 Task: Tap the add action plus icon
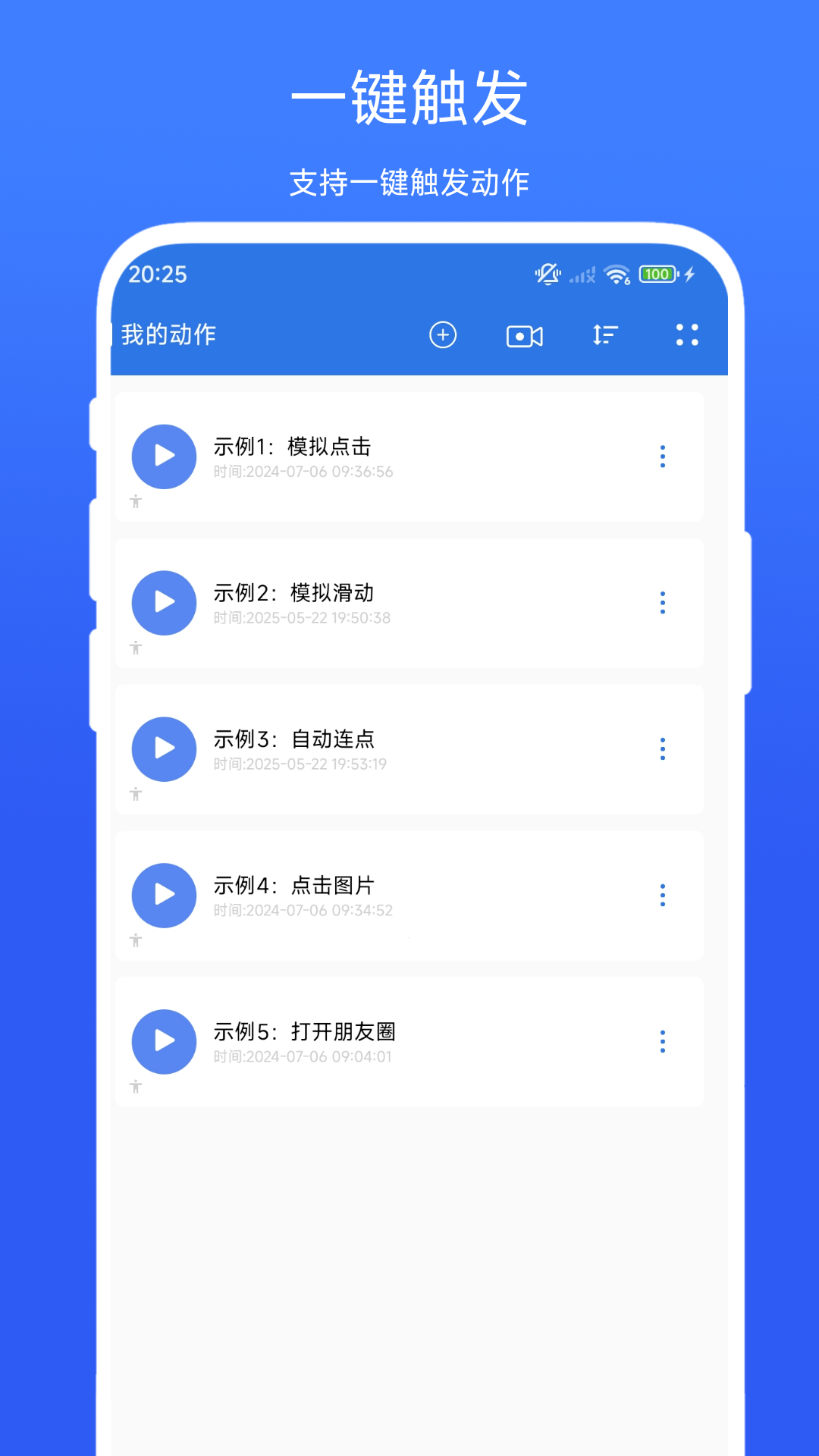[x=443, y=334]
